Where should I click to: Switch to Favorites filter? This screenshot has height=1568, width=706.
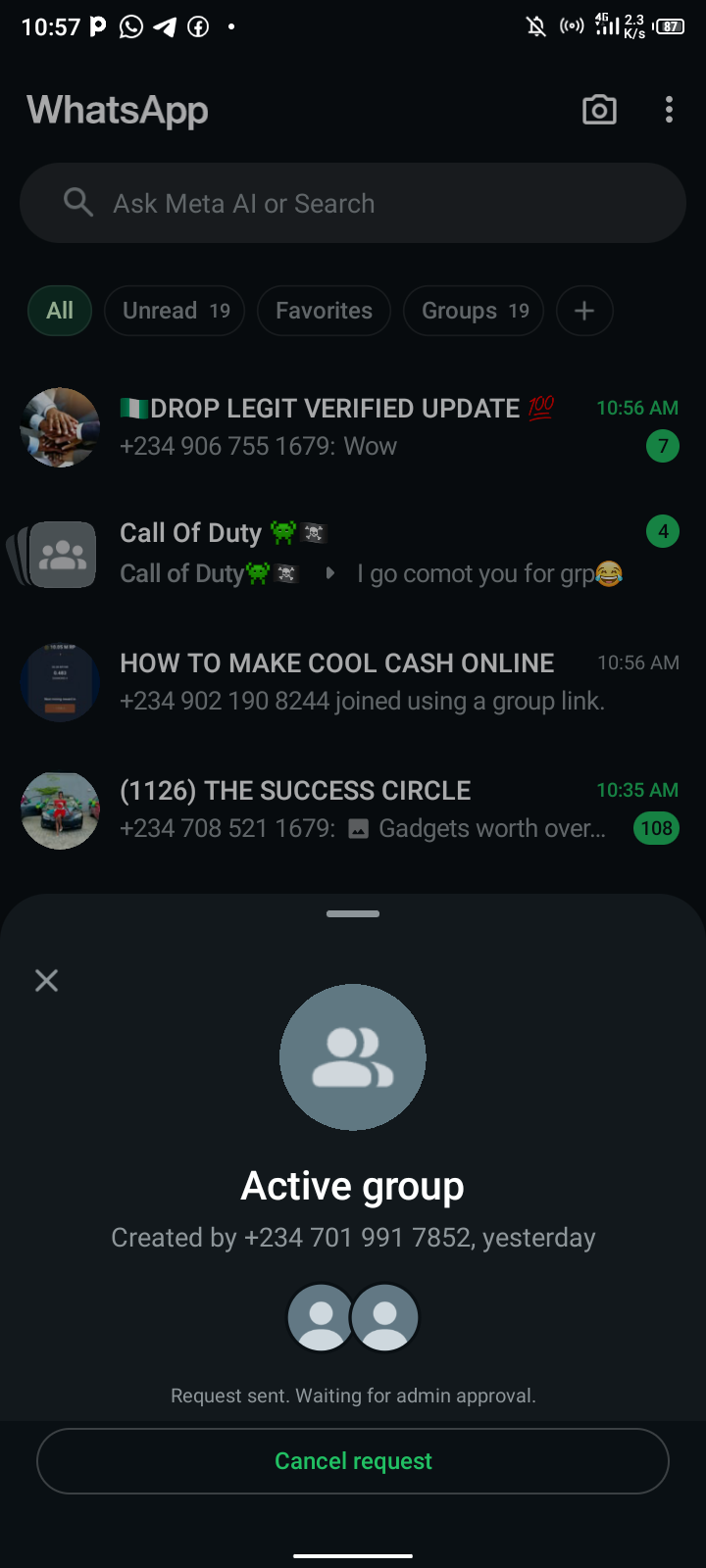(x=324, y=311)
